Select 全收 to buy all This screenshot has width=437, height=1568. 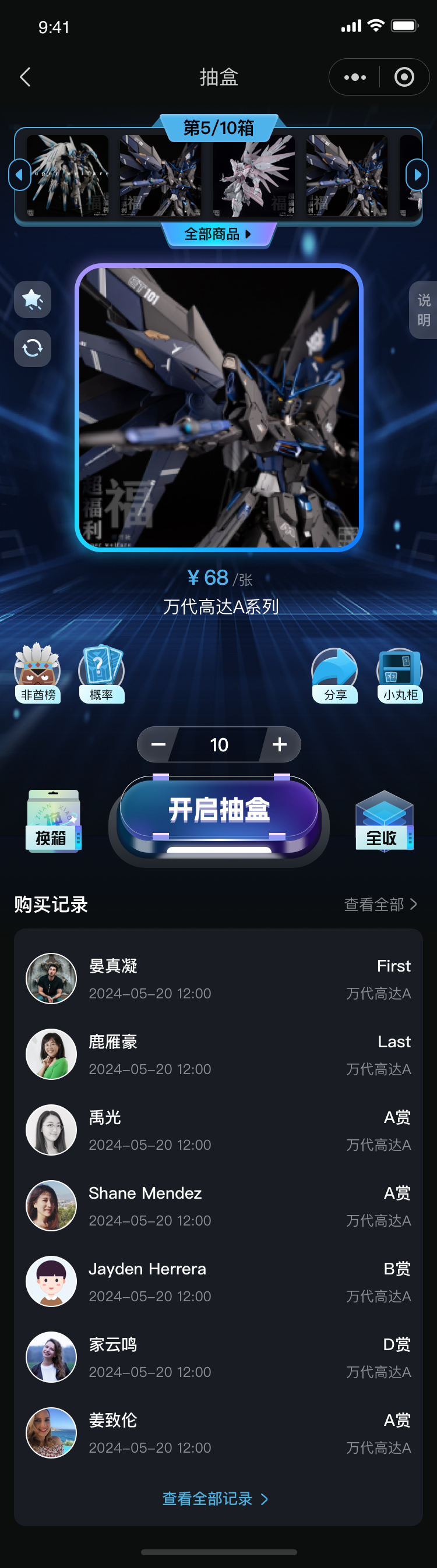[384, 821]
